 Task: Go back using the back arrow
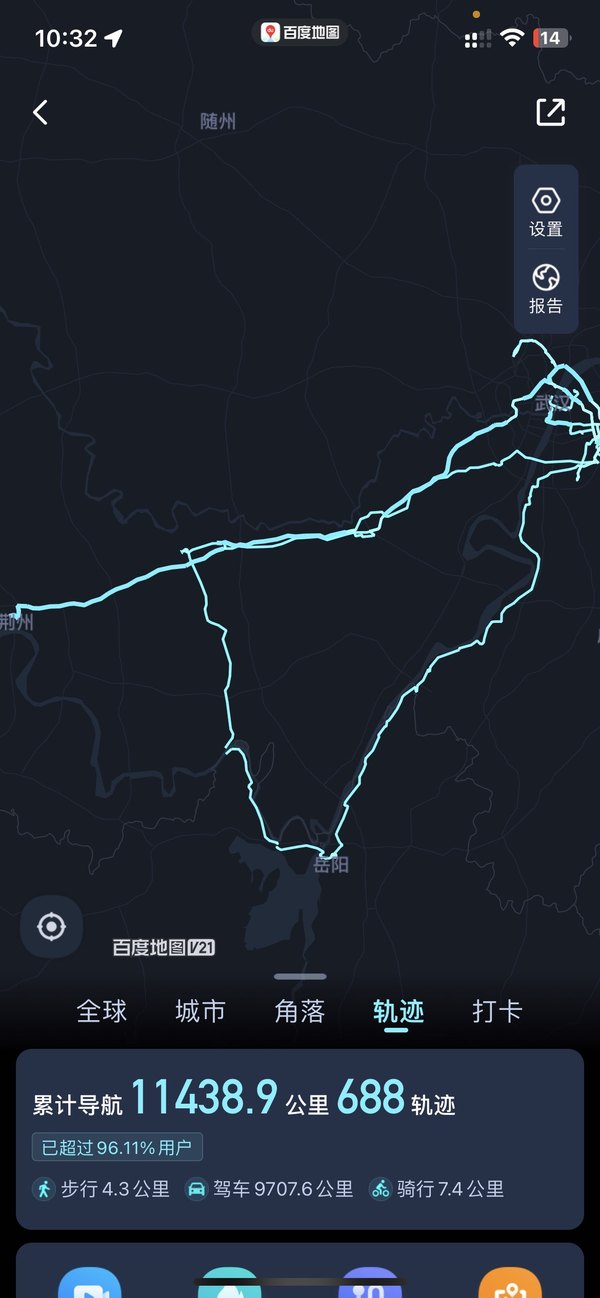pyautogui.click(x=40, y=112)
